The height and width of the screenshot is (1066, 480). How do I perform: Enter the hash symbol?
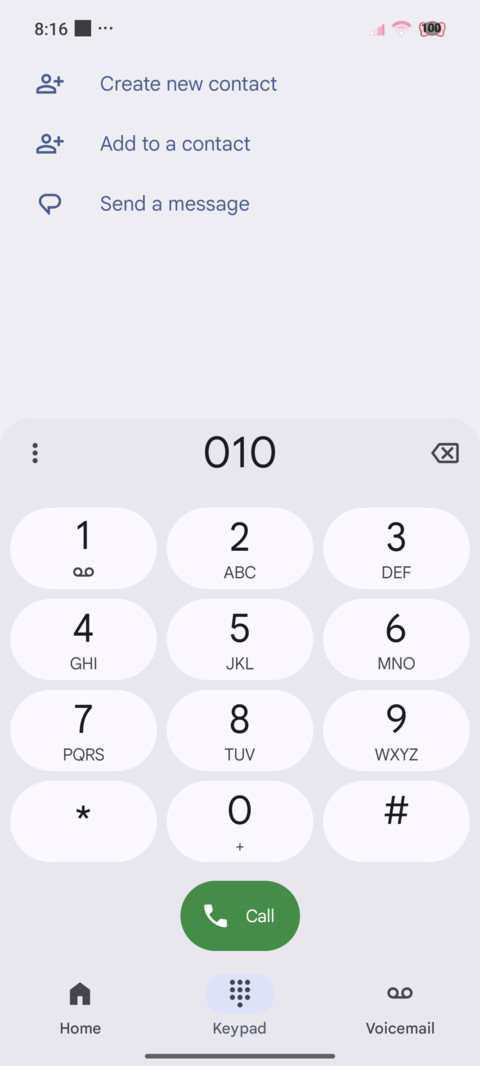pyautogui.click(x=396, y=821)
